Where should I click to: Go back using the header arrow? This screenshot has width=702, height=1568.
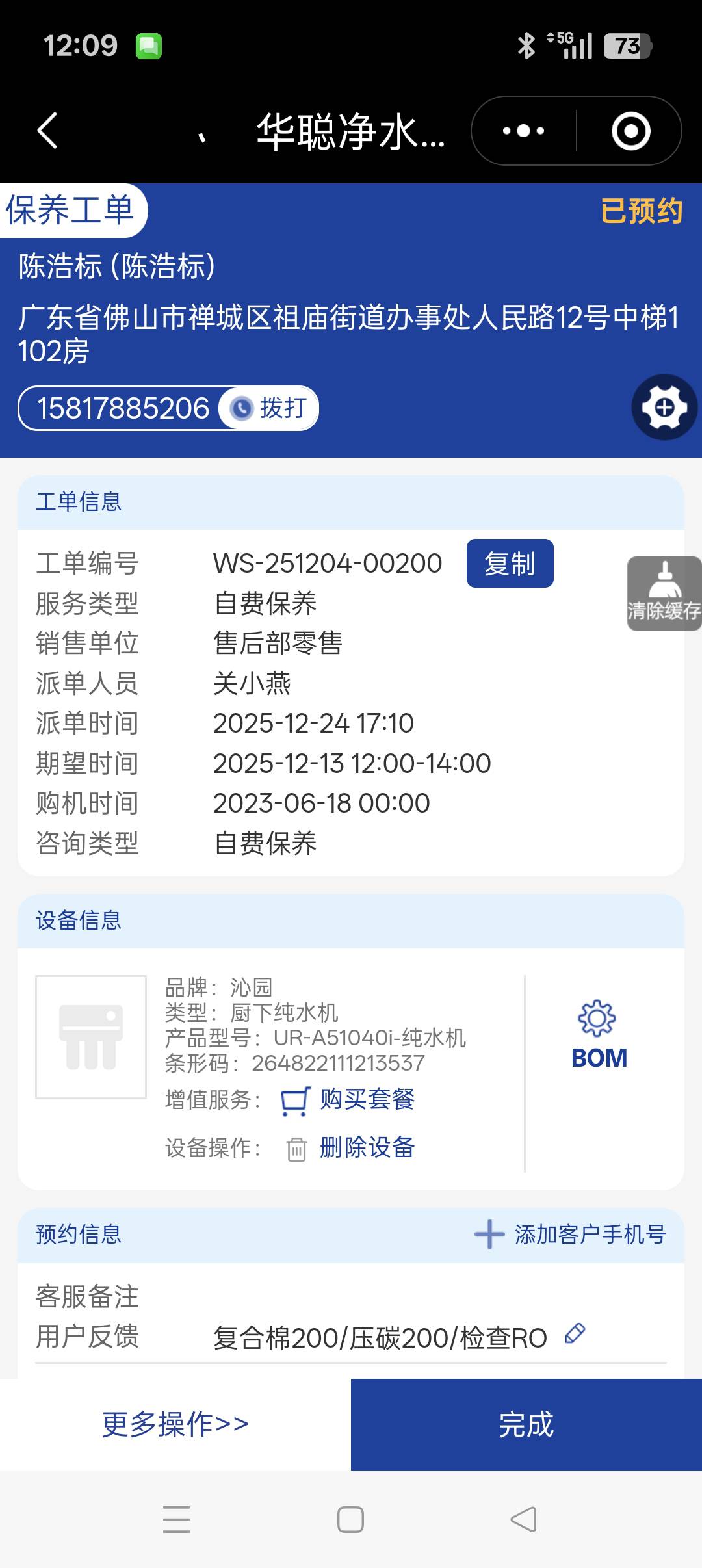(47, 131)
